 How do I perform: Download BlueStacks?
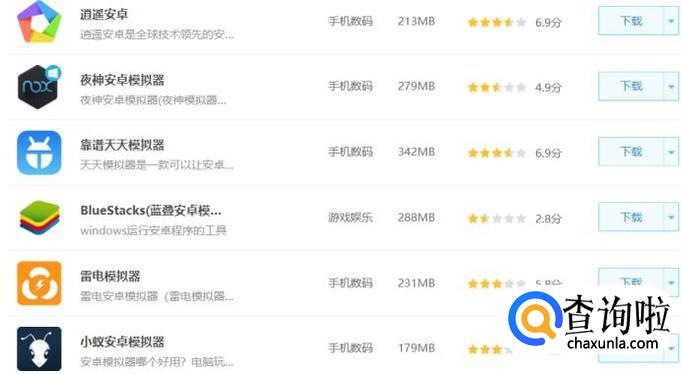[x=631, y=217]
